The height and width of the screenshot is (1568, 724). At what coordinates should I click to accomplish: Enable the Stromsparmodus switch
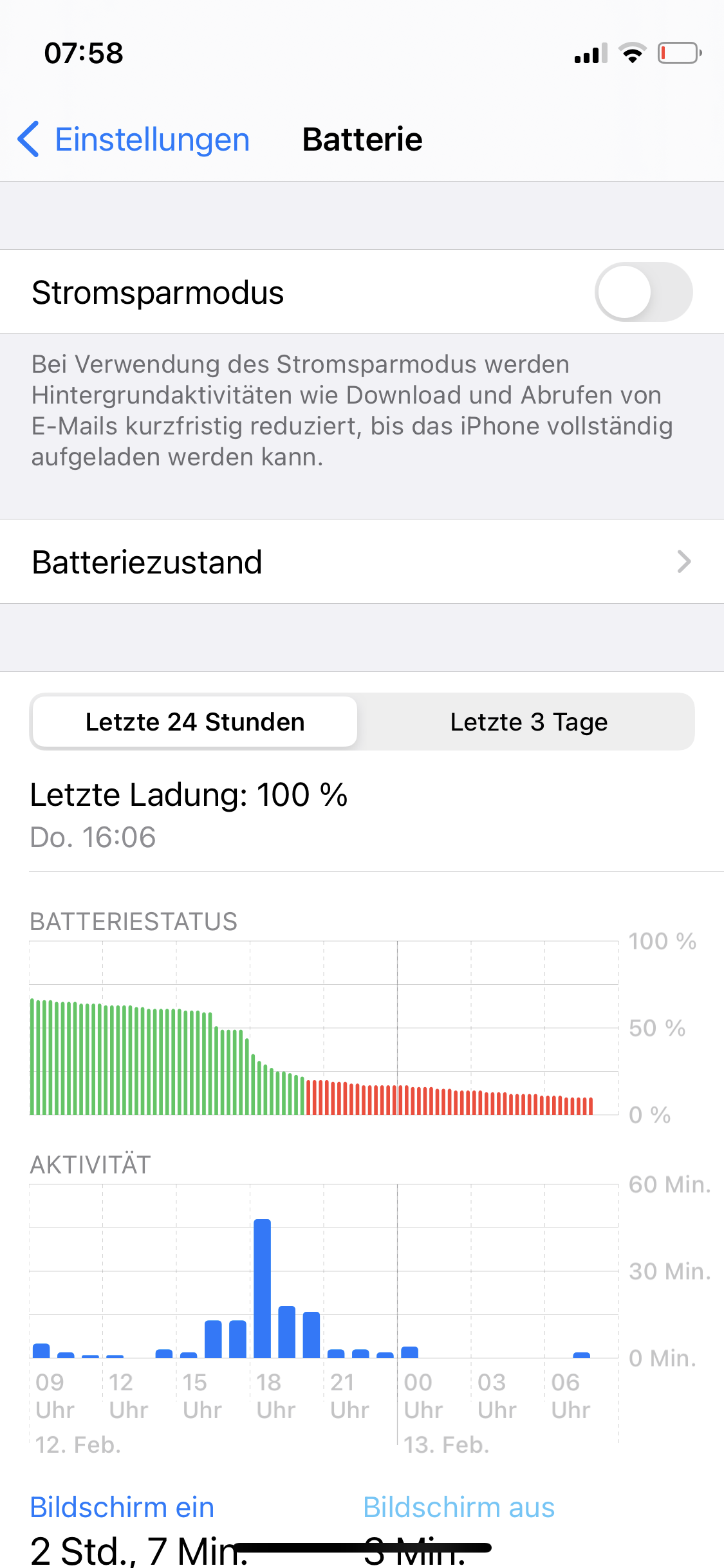(x=643, y=292)
